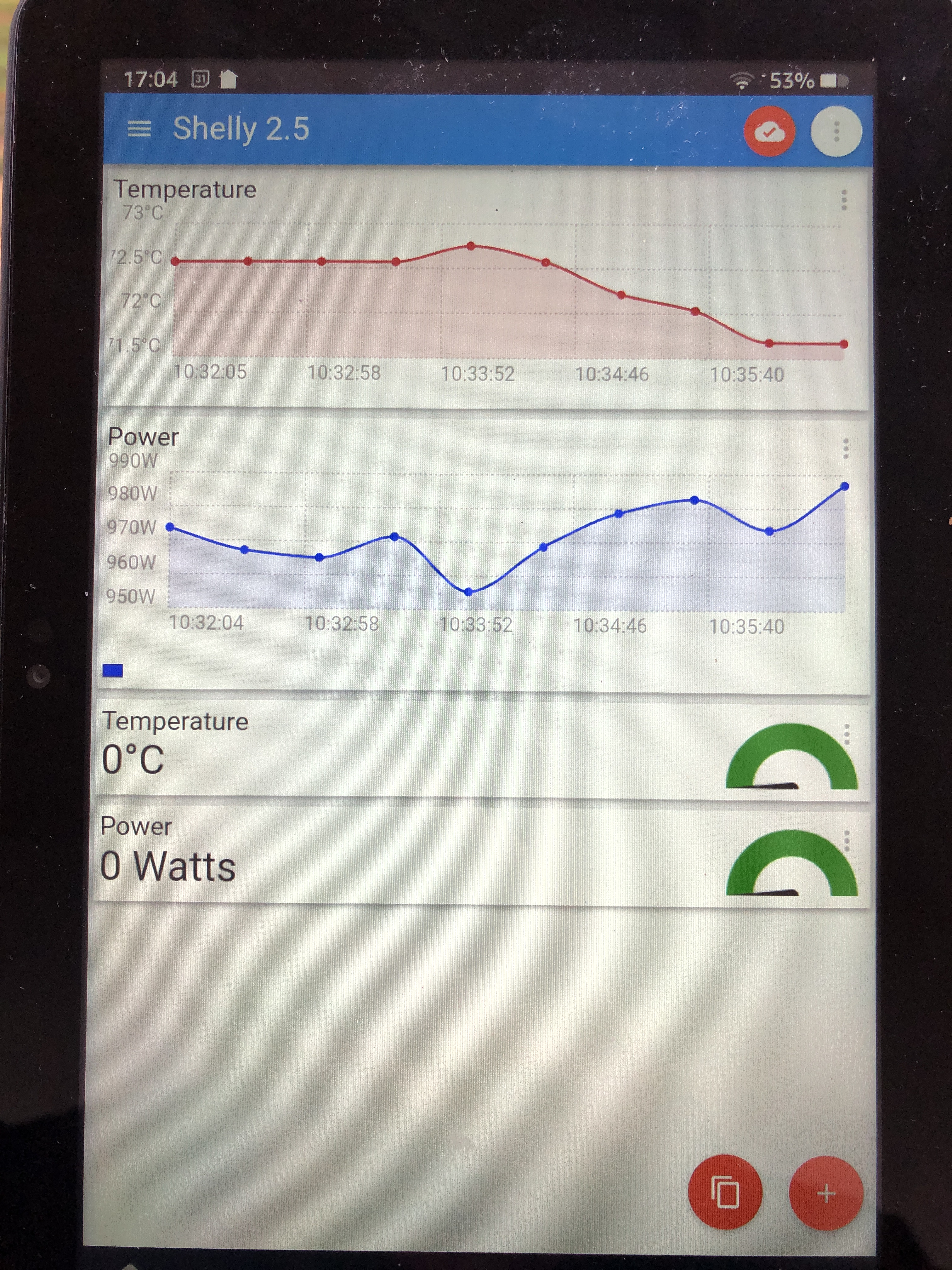This screenshot has width=952, height=1270.
Task: Tap the red cloud connection button
Action: pos(769,132)
